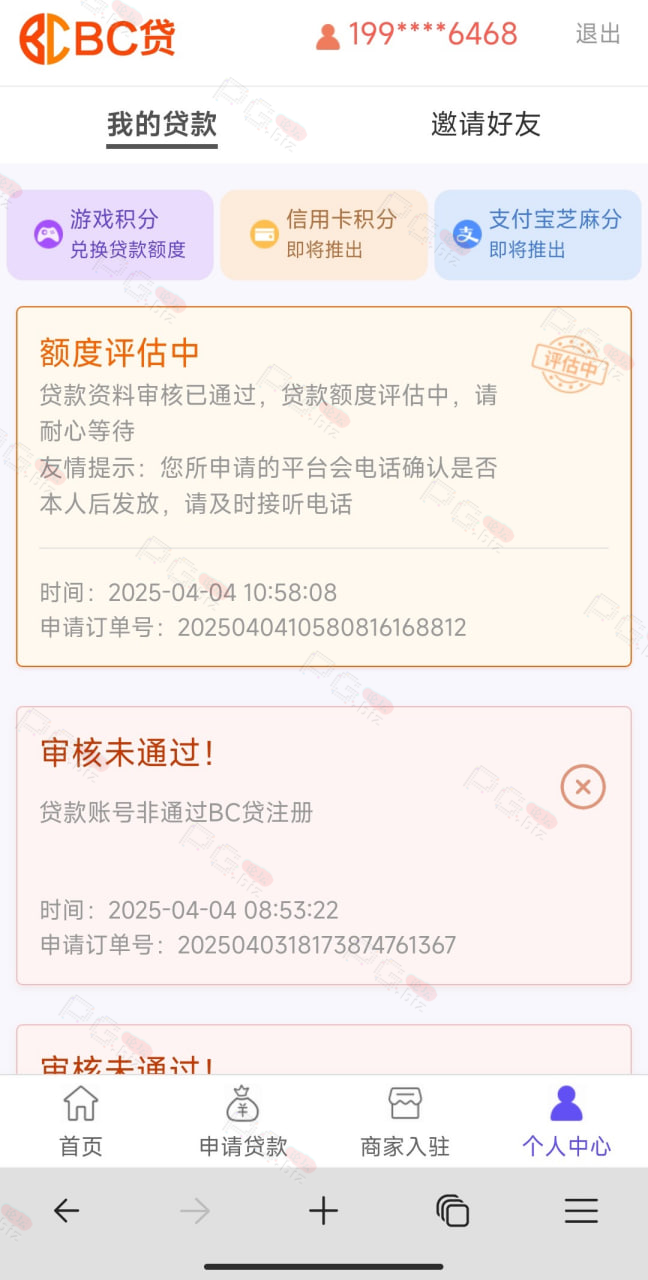The image size is (648, 1280).
Task: Show the browser's open tabs
Action: pyautogui.click(x=453, y=1211)
